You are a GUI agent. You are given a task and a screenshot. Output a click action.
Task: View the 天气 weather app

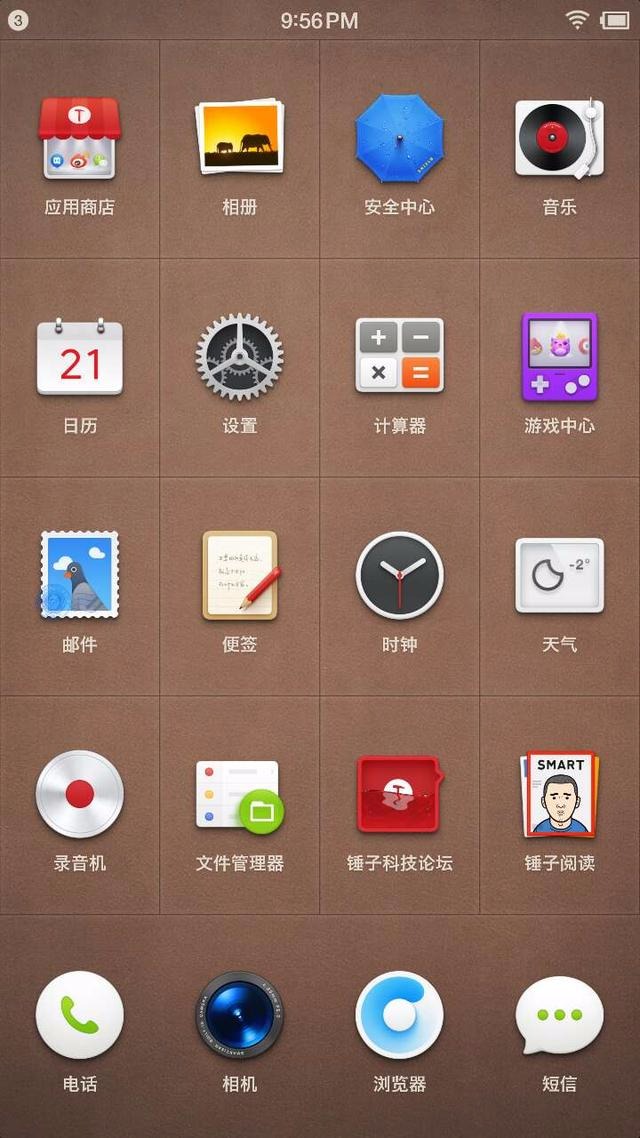point(560,575)
